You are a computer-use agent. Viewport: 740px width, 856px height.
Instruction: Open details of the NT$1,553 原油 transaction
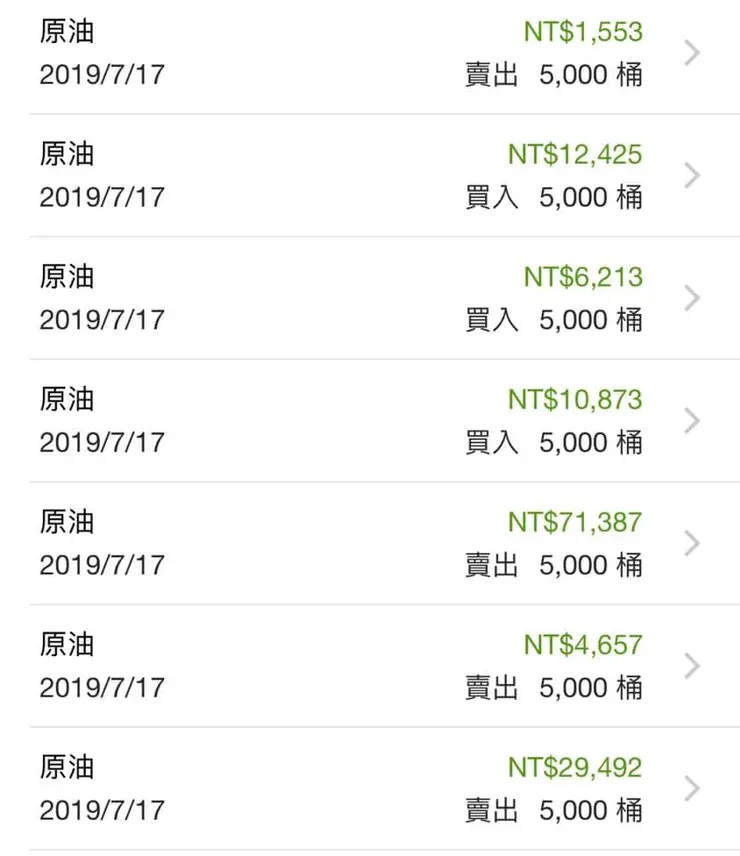point(370,53)
